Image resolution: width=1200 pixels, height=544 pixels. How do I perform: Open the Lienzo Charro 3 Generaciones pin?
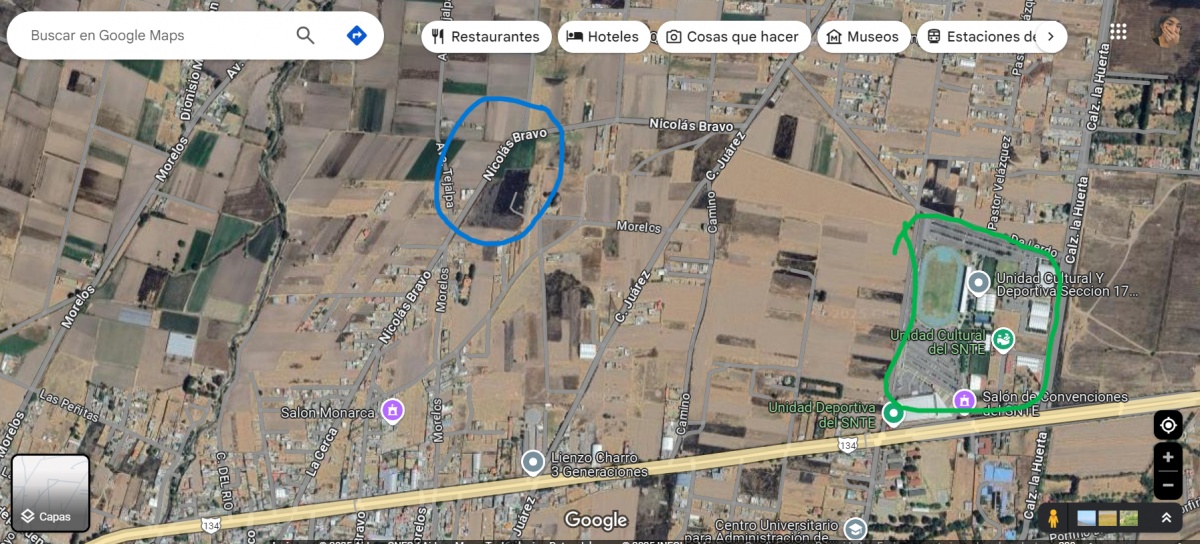(x=534, y=461)
